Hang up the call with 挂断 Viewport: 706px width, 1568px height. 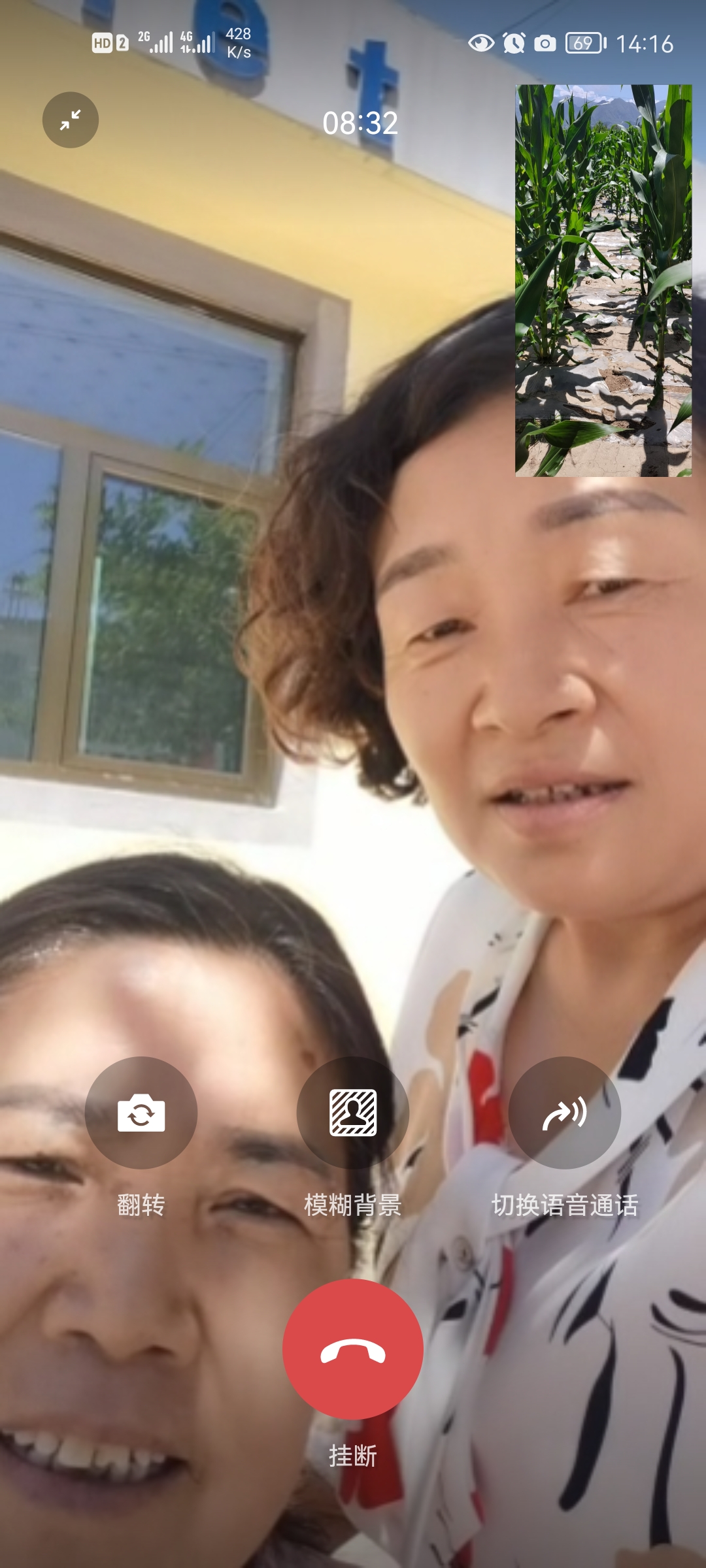[x=353, y=1349]
